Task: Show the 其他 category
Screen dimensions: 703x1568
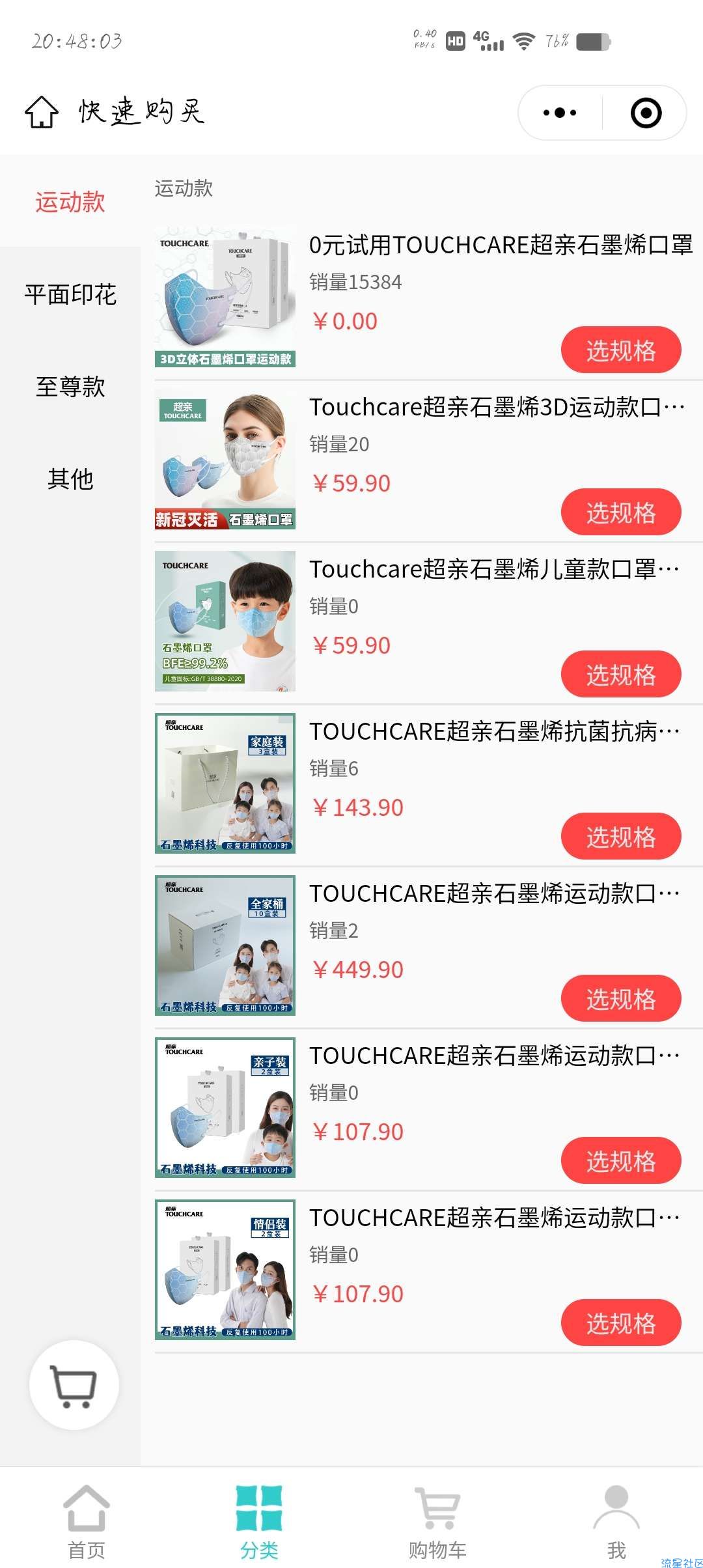Action: click(70, 479)
